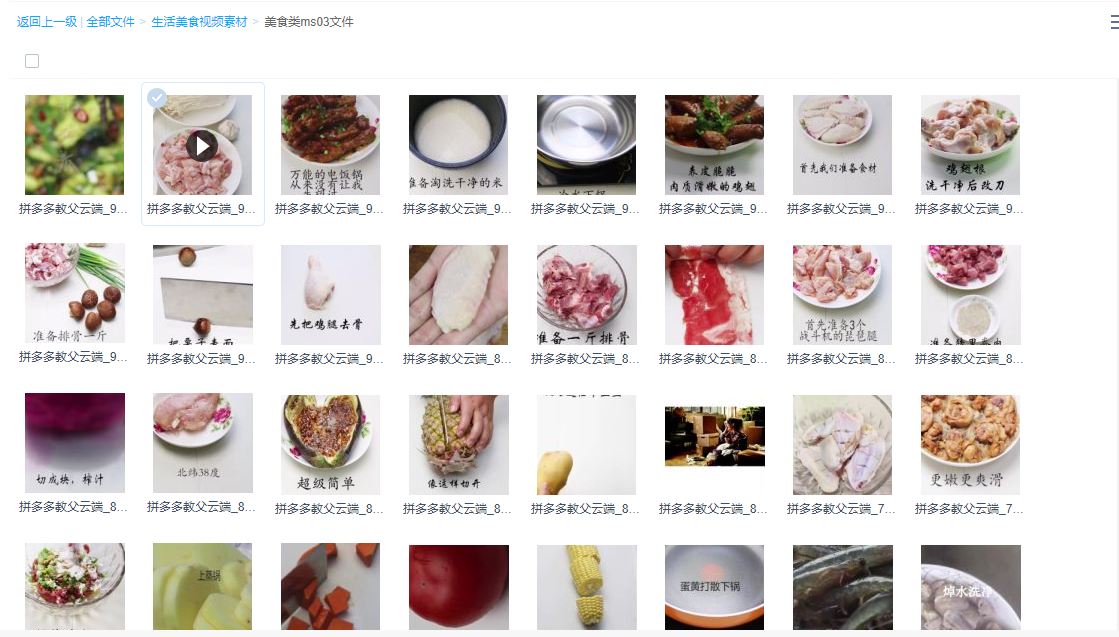Open 生活美食视频素材 breadcrumb folder

click(x=199, y=21)
